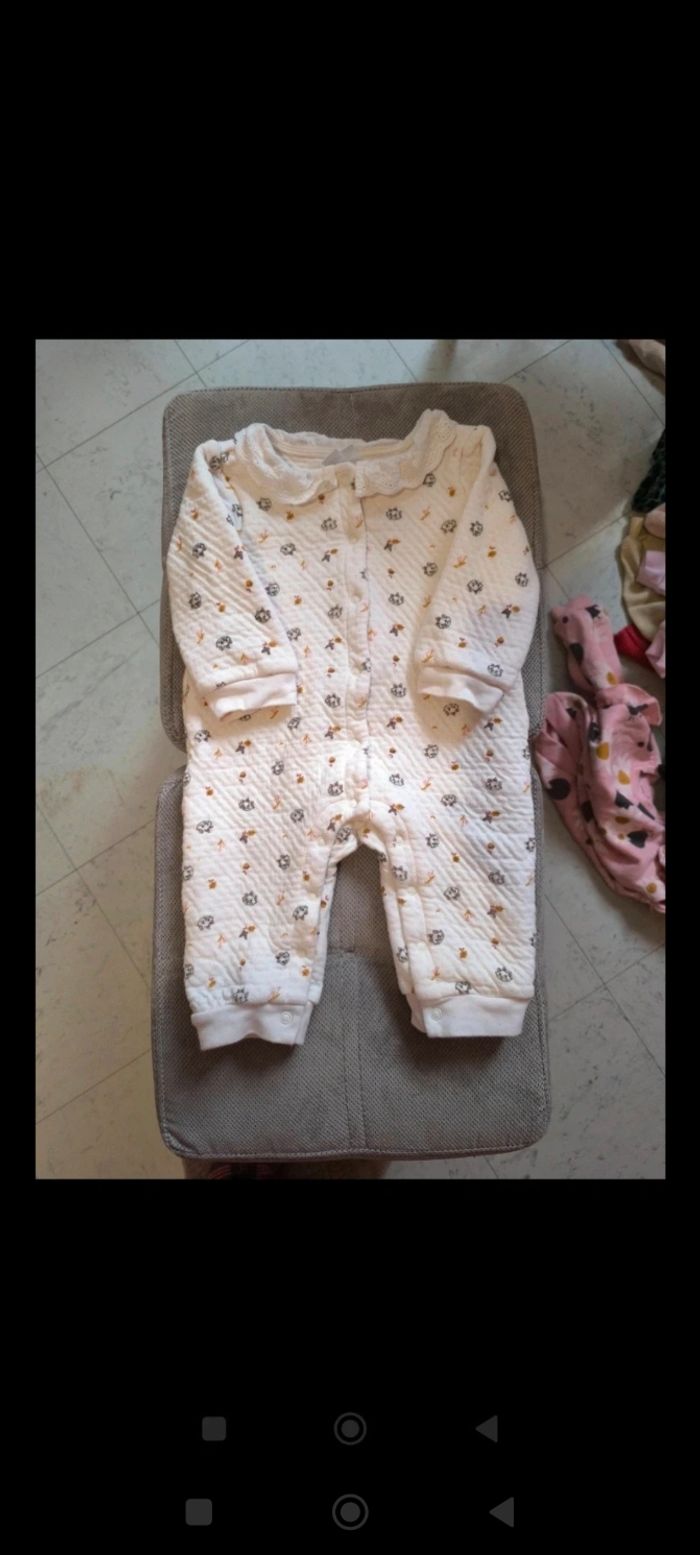Open recent apps from the system navigation bar

click(199, 1511)
